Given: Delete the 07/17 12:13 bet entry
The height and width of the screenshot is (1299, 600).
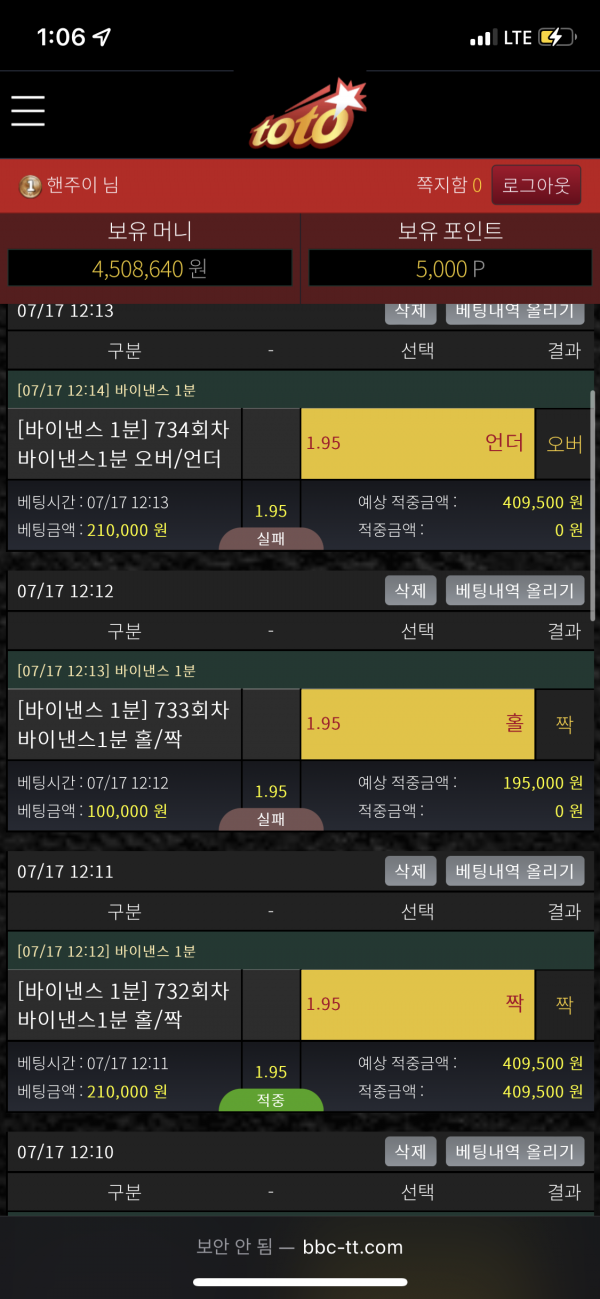Looking at the screenshot, I should pos(410,311).
